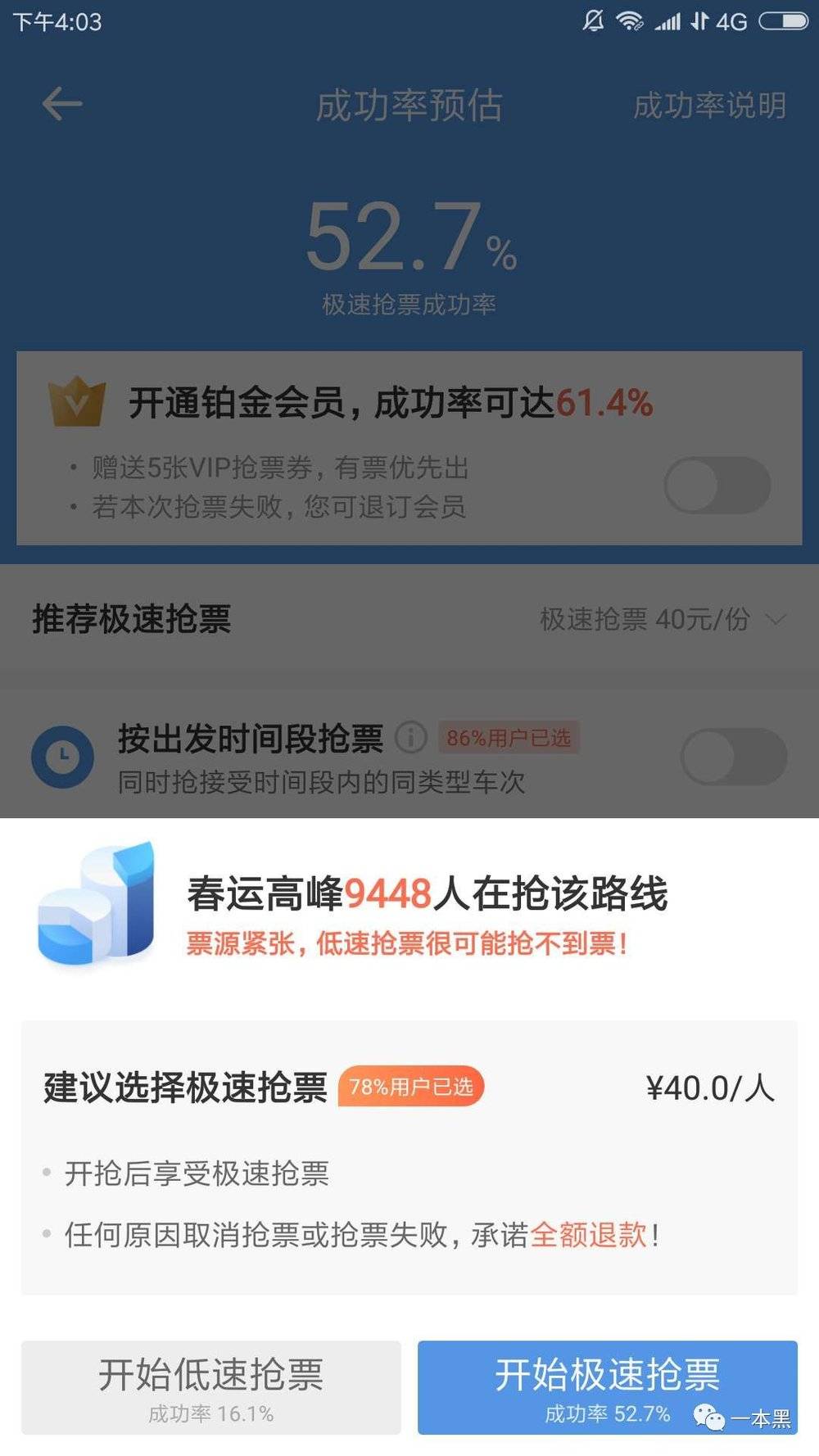Go back with the arrow icon
The width and height of the screenshot is (819, 1456).
62,105
